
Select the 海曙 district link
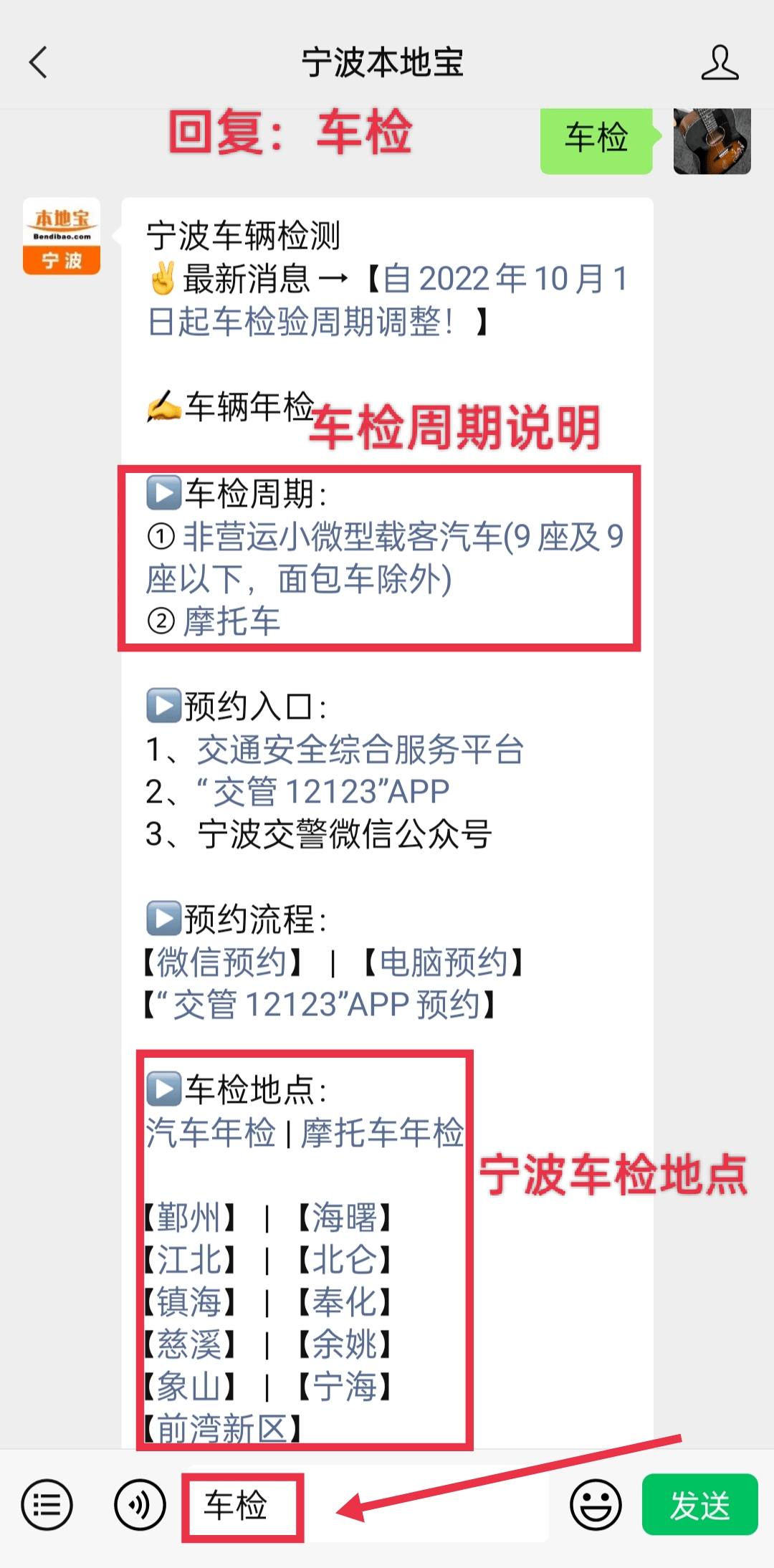coord(345,1218)
